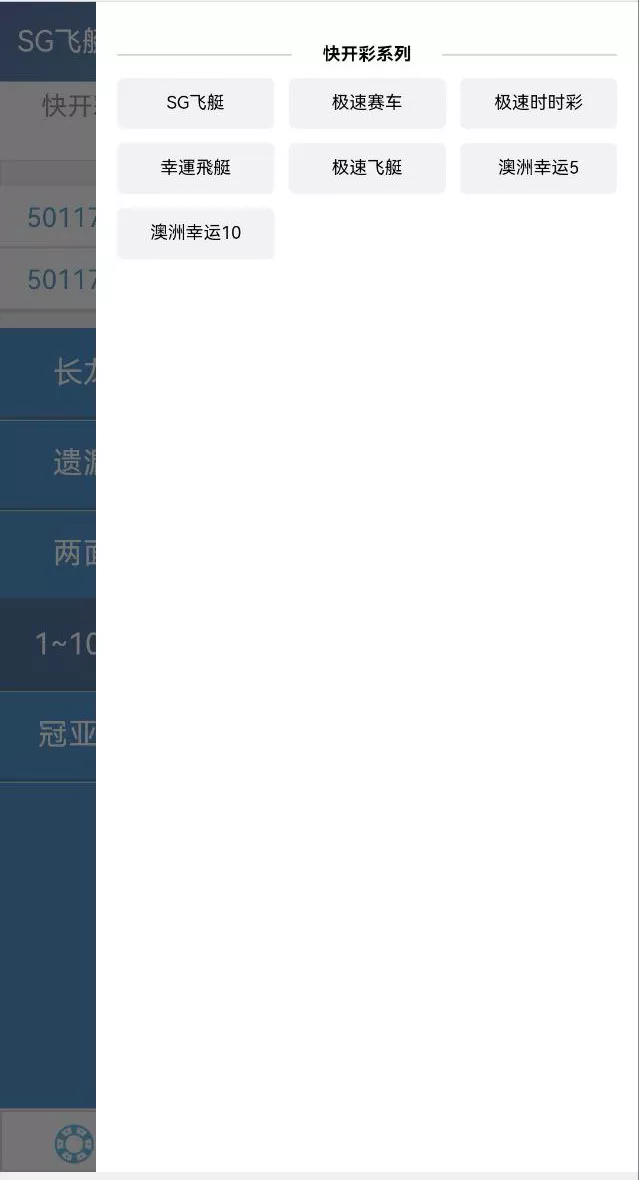Choose the 极速时时彩 game
This screenshot has height=1180, width=639.
[538, 103]
